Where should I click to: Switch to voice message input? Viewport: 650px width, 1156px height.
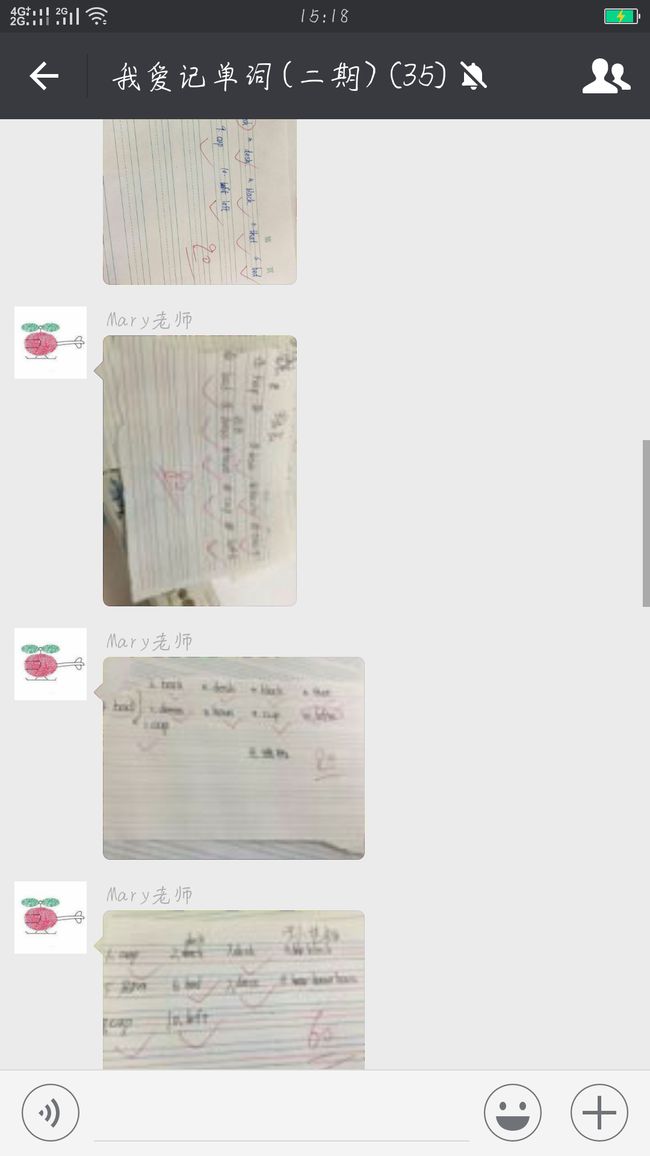click(50, 1113)
